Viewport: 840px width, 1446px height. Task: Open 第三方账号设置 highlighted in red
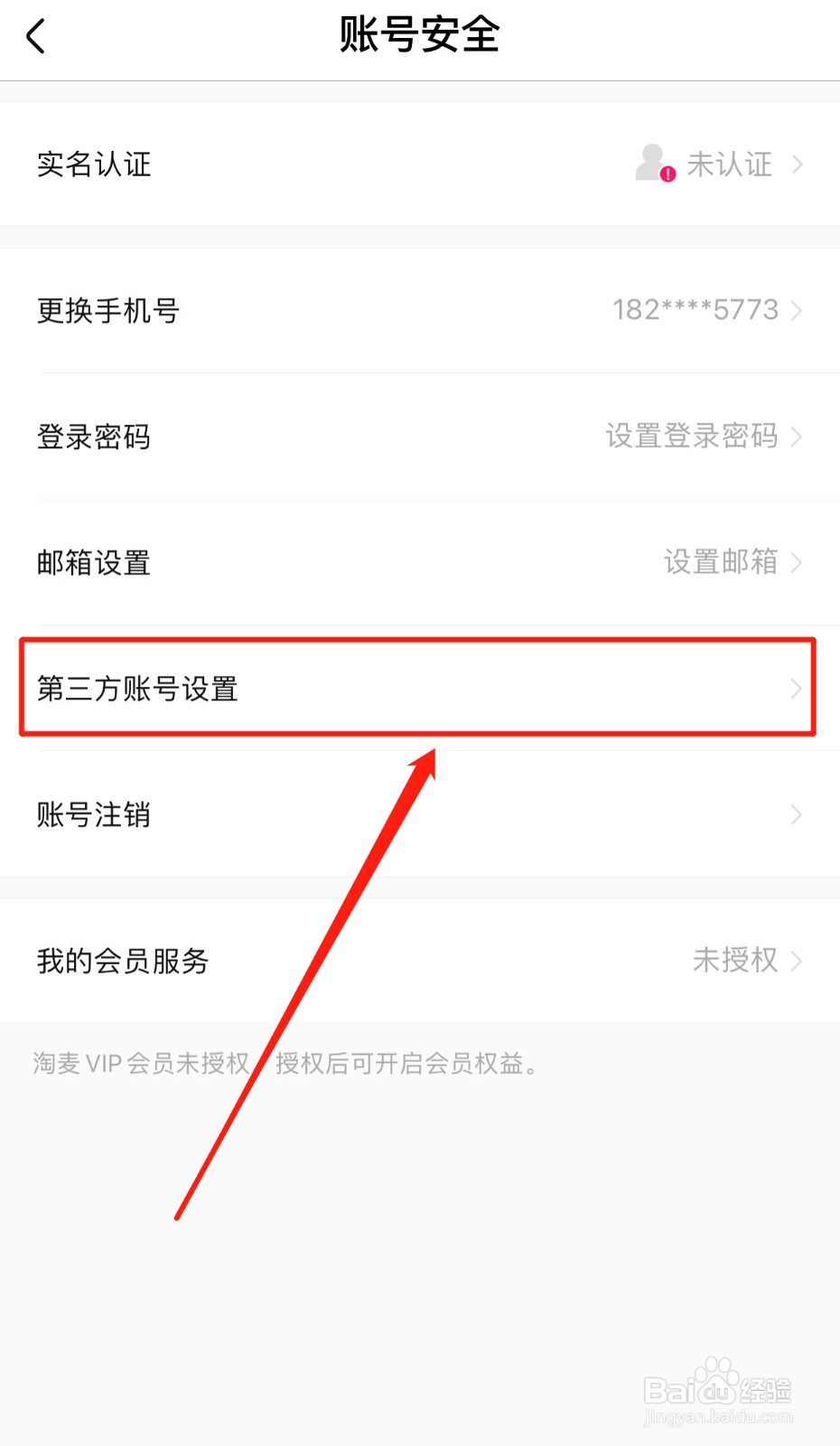137,689
